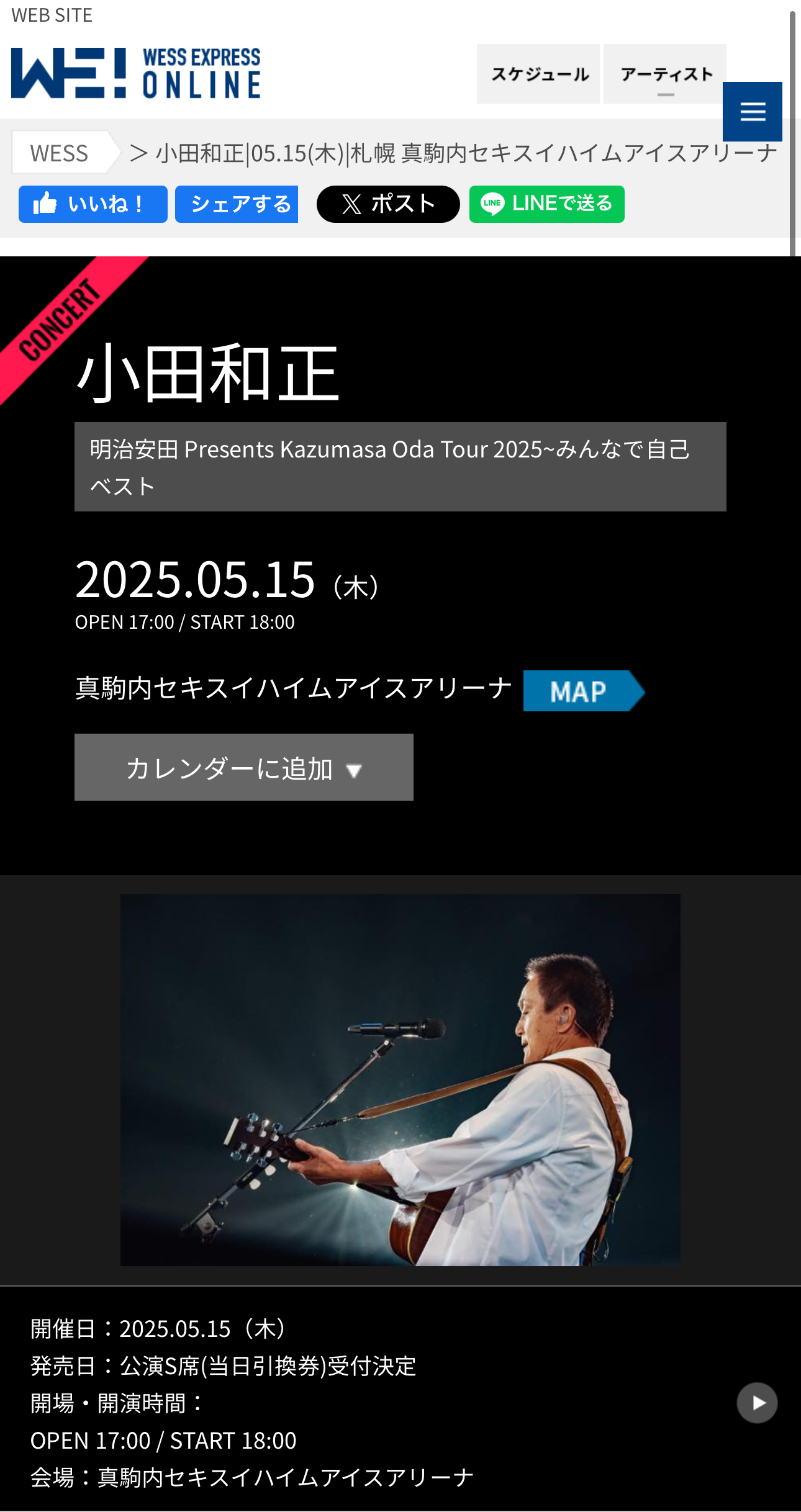Like this page with いいね！
Viewport: 801px width, 1512px height.
93,204
